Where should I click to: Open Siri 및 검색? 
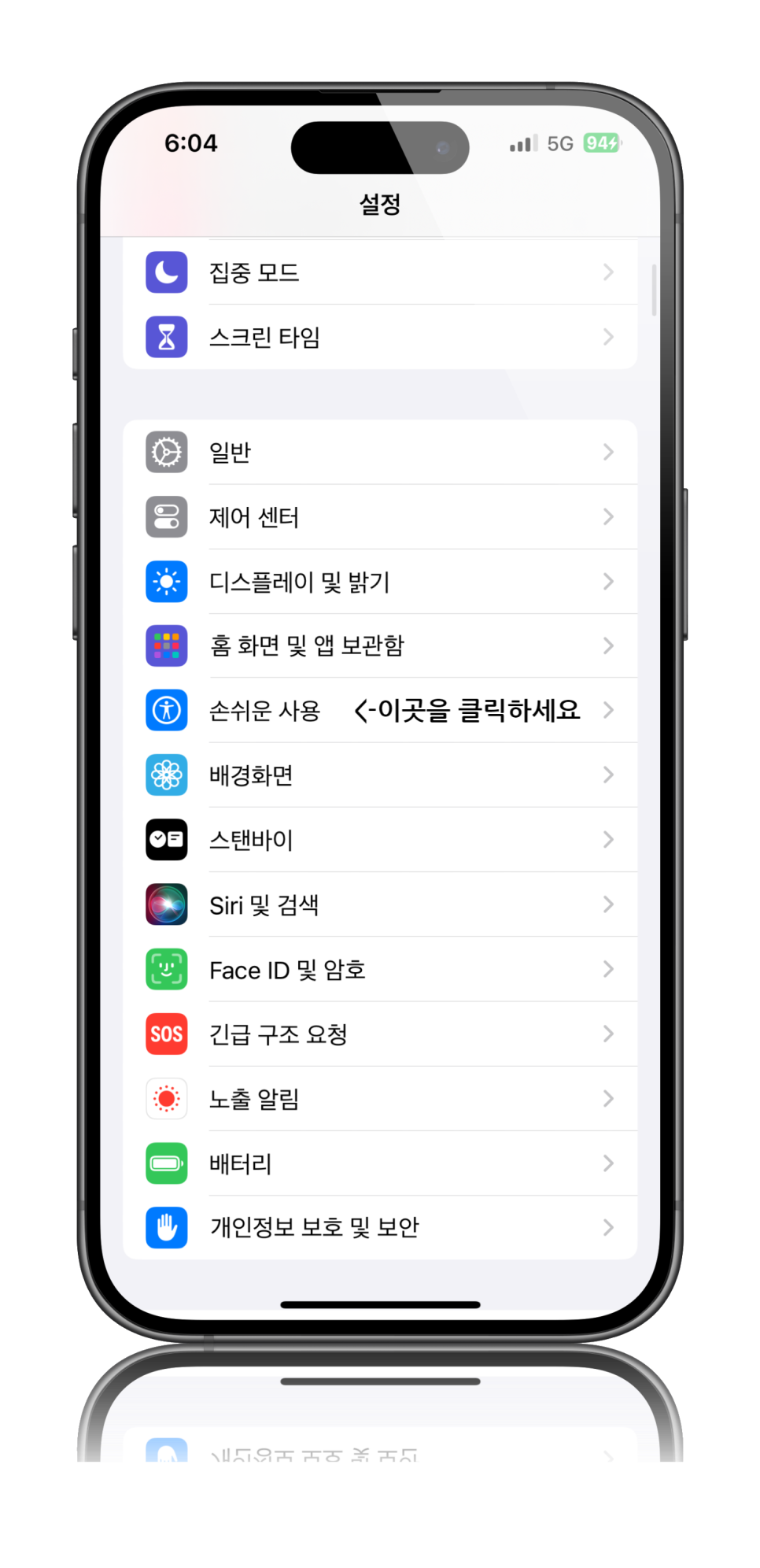point(380,904)
